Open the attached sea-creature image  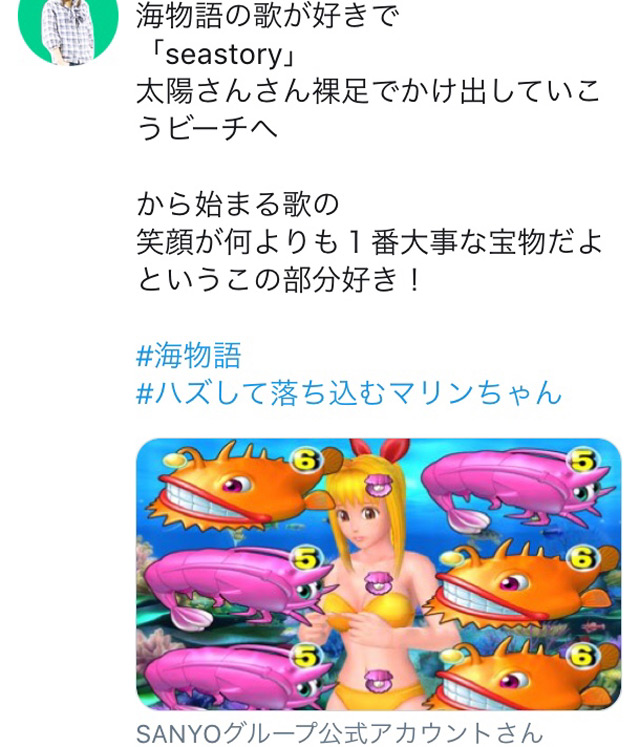(x=378, y=573)
